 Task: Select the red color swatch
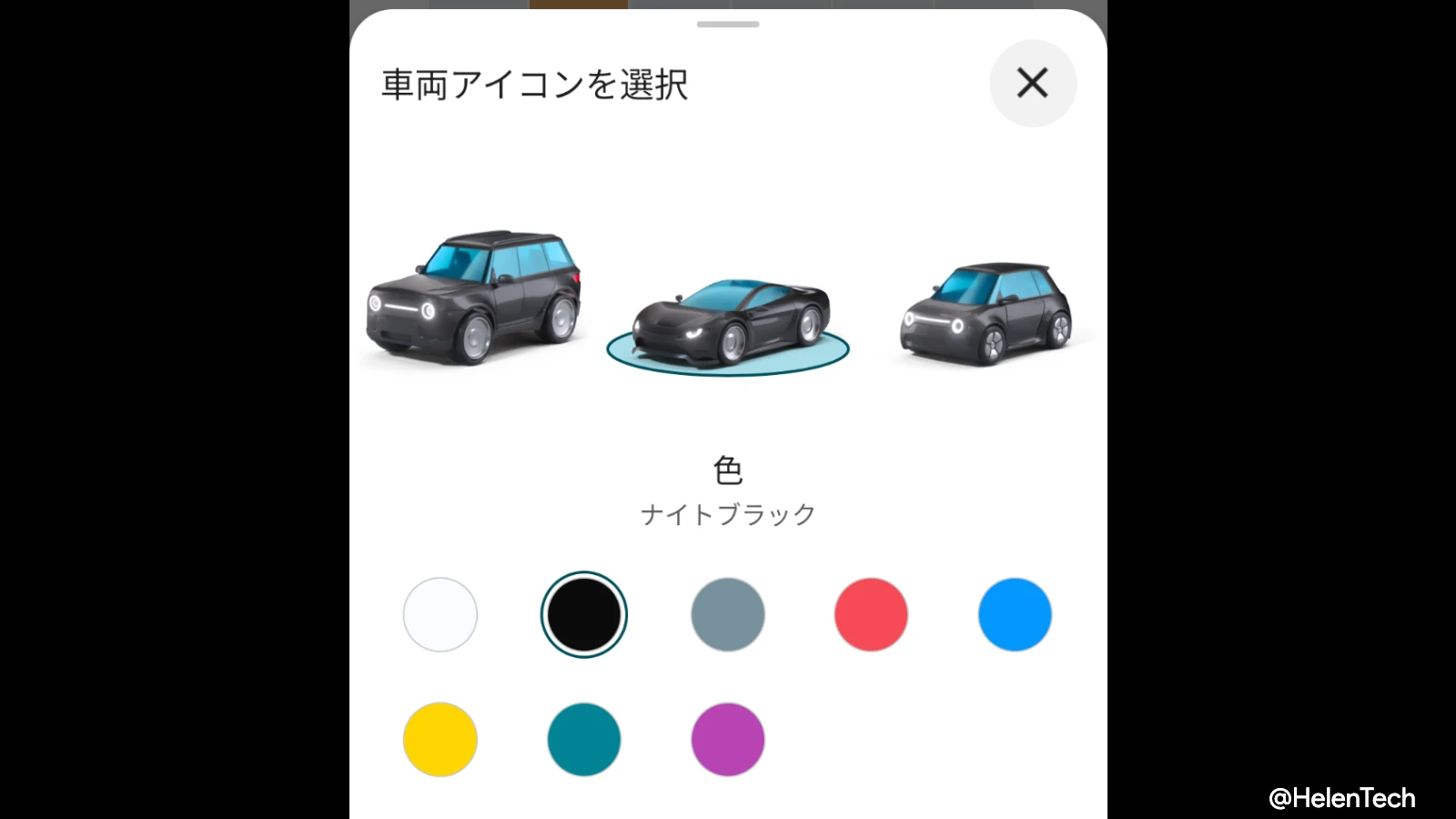click(871, 614)
